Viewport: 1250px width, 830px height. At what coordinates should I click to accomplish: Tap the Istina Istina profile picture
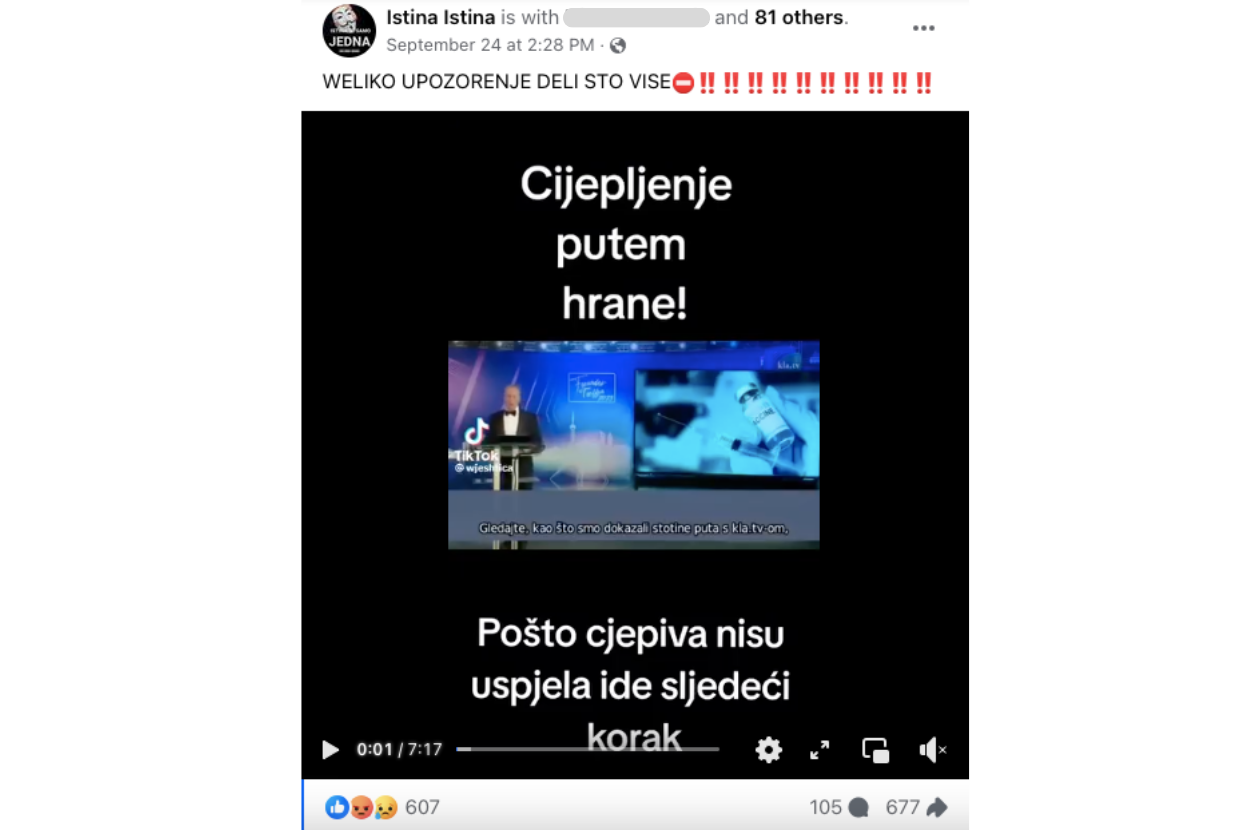(349, 31)
